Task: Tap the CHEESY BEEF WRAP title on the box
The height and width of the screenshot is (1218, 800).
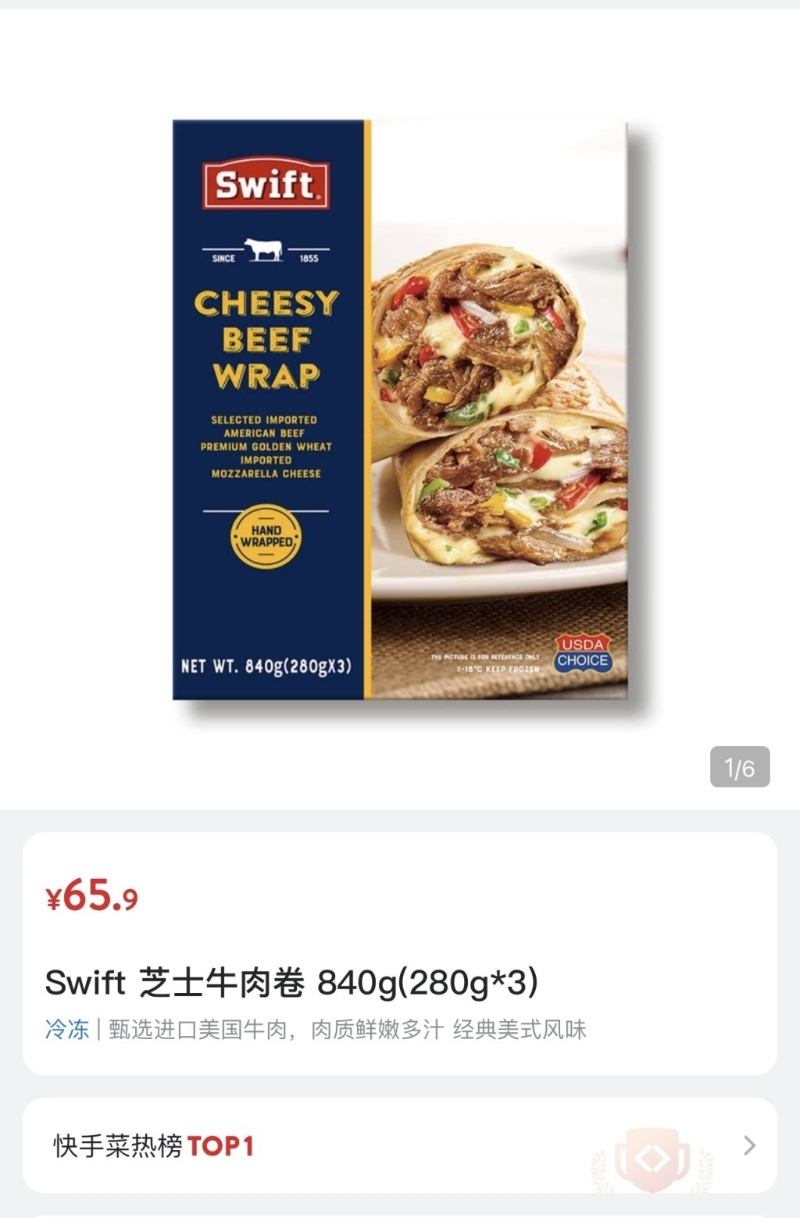Action: point(267,341)
